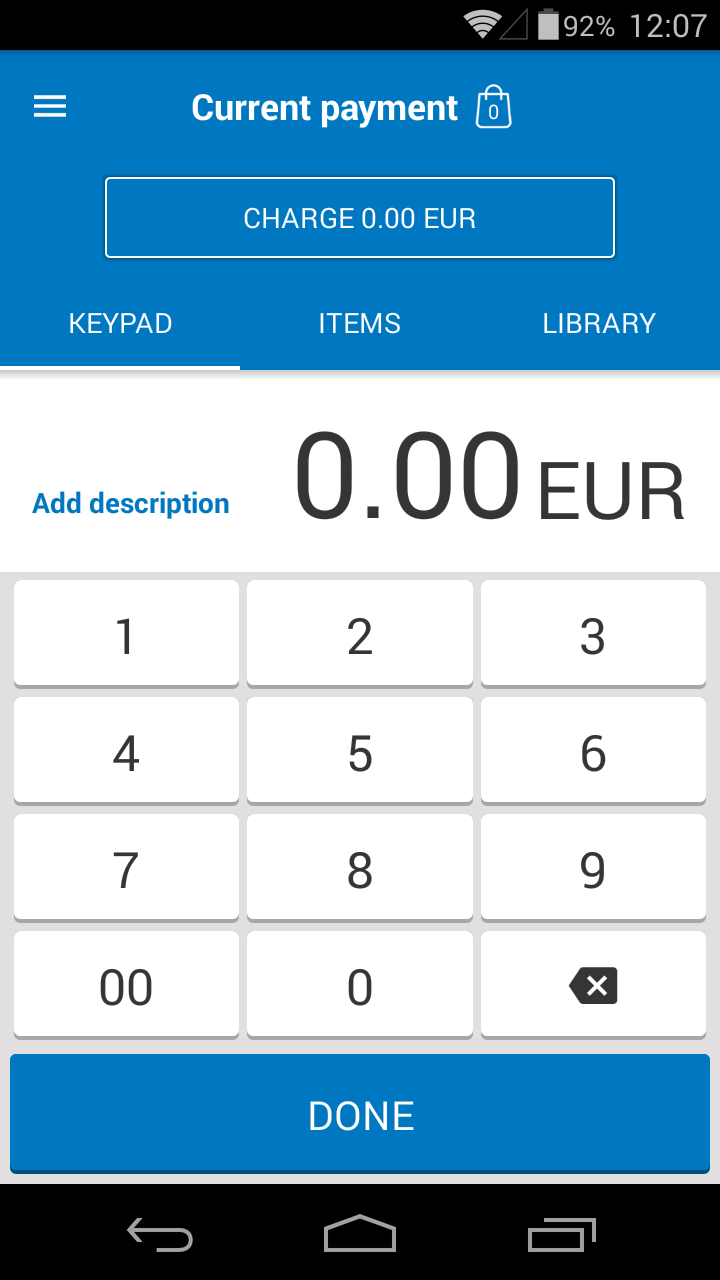Open the shopping cart with 0 items

(x=492, y=107)
